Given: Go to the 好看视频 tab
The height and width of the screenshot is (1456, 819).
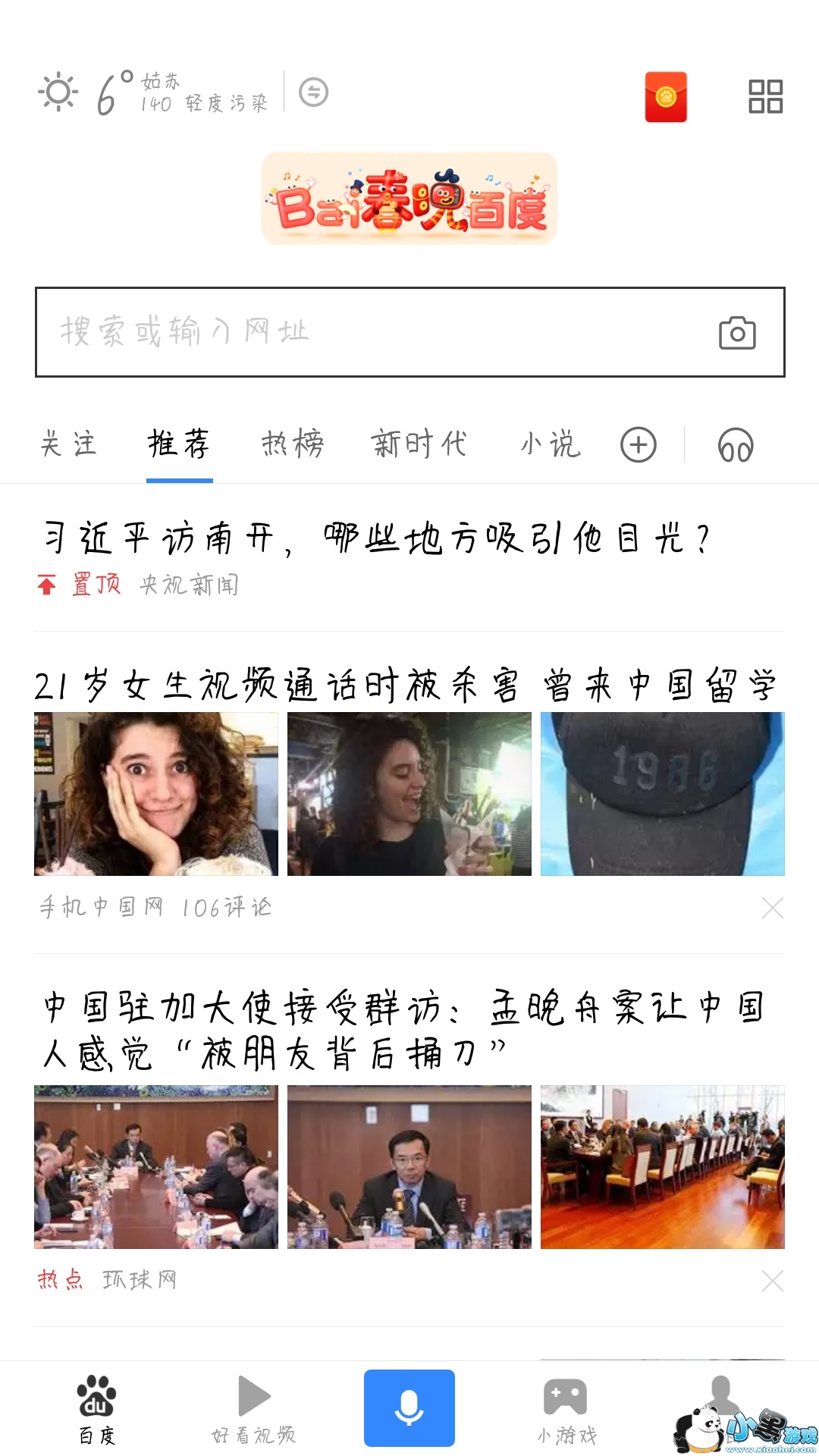Looking at the screenshot, I should (253, 1409).
